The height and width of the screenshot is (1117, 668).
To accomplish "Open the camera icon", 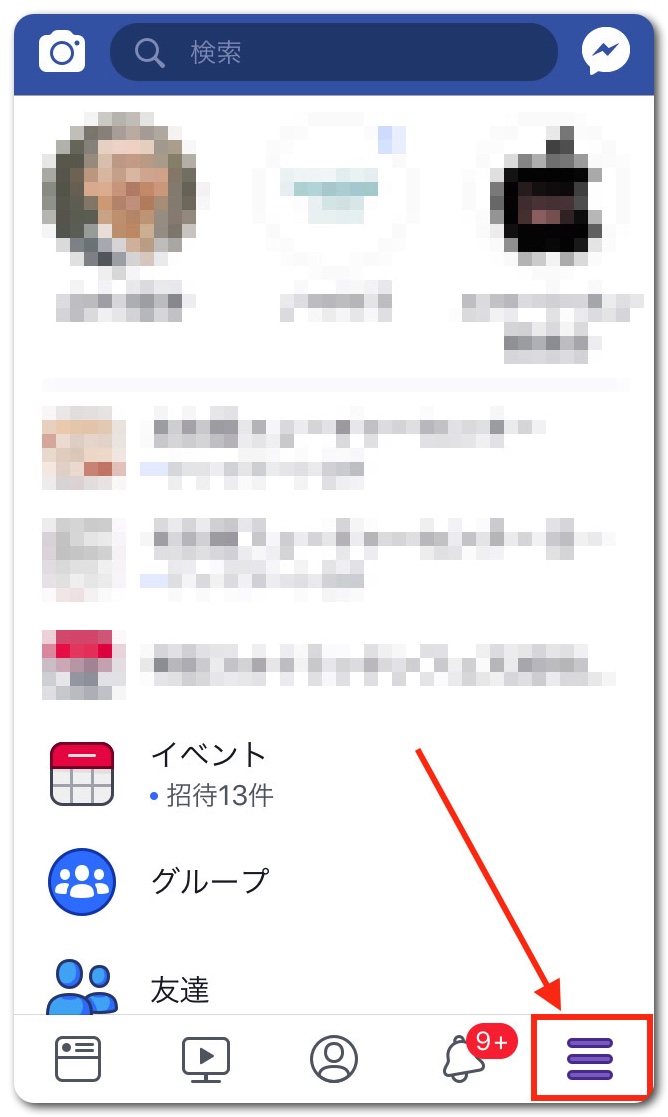I will coord(62,51).
